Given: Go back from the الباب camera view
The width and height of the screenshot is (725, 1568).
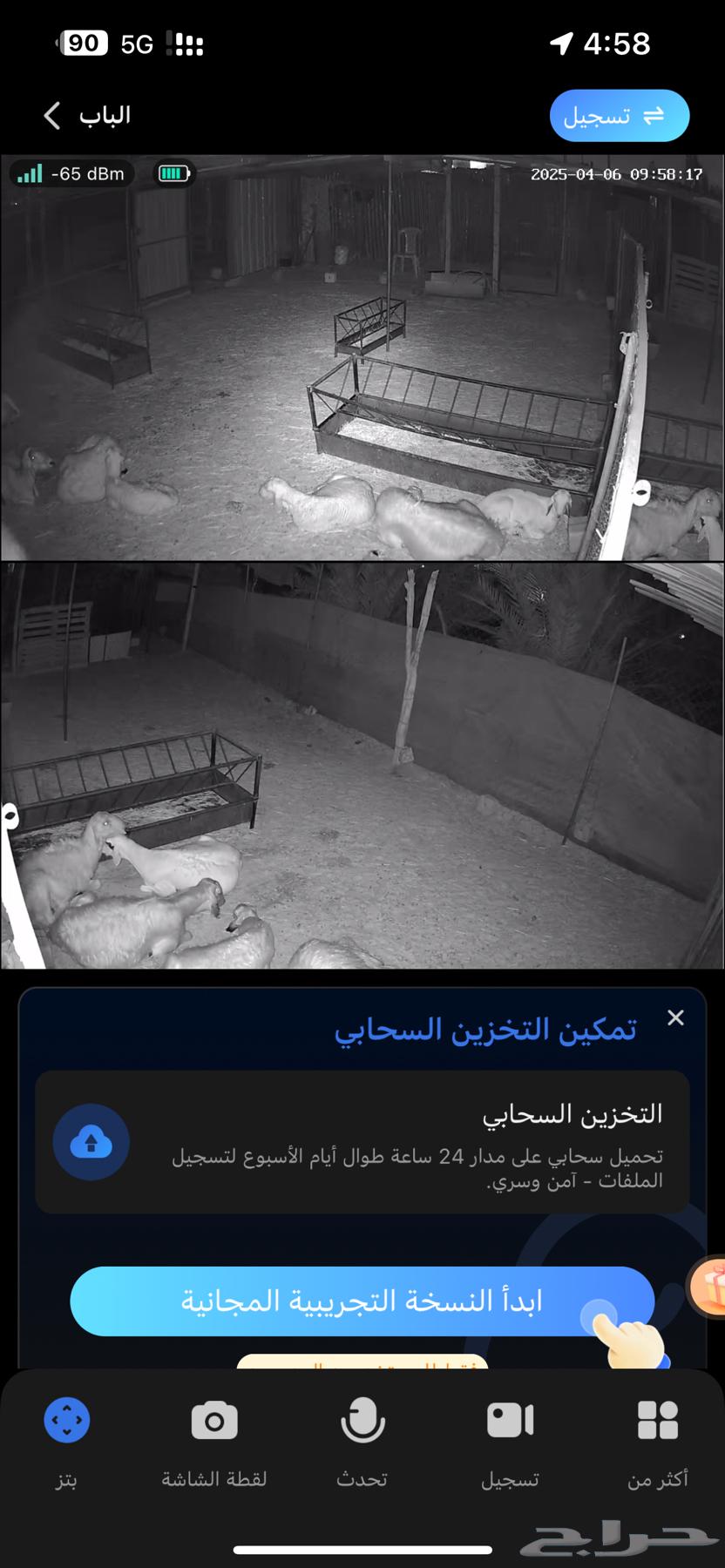Looking at the screenshot, I should click(x=52, y=115).
